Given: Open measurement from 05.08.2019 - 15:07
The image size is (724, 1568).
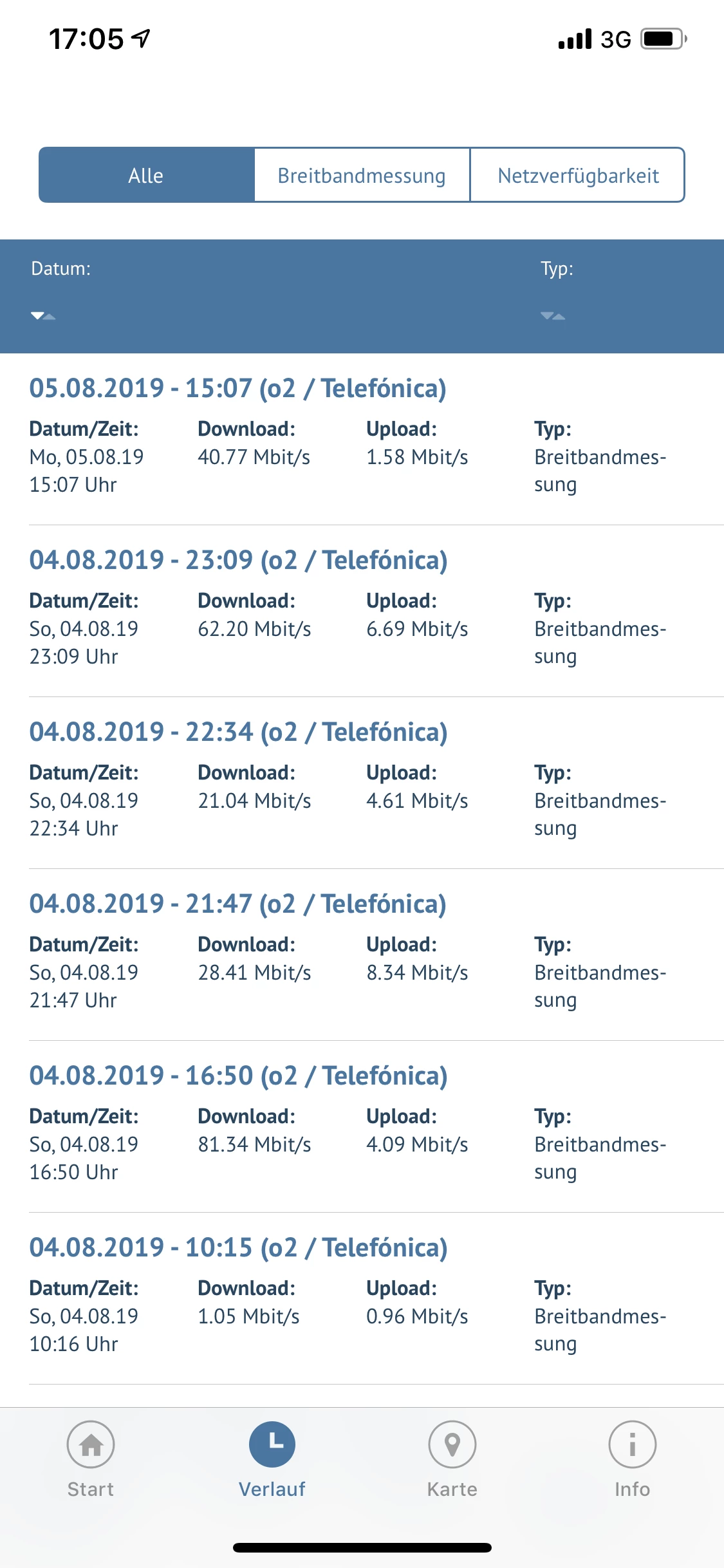Looking at the screenshot, I should click(x=238, y=388).
